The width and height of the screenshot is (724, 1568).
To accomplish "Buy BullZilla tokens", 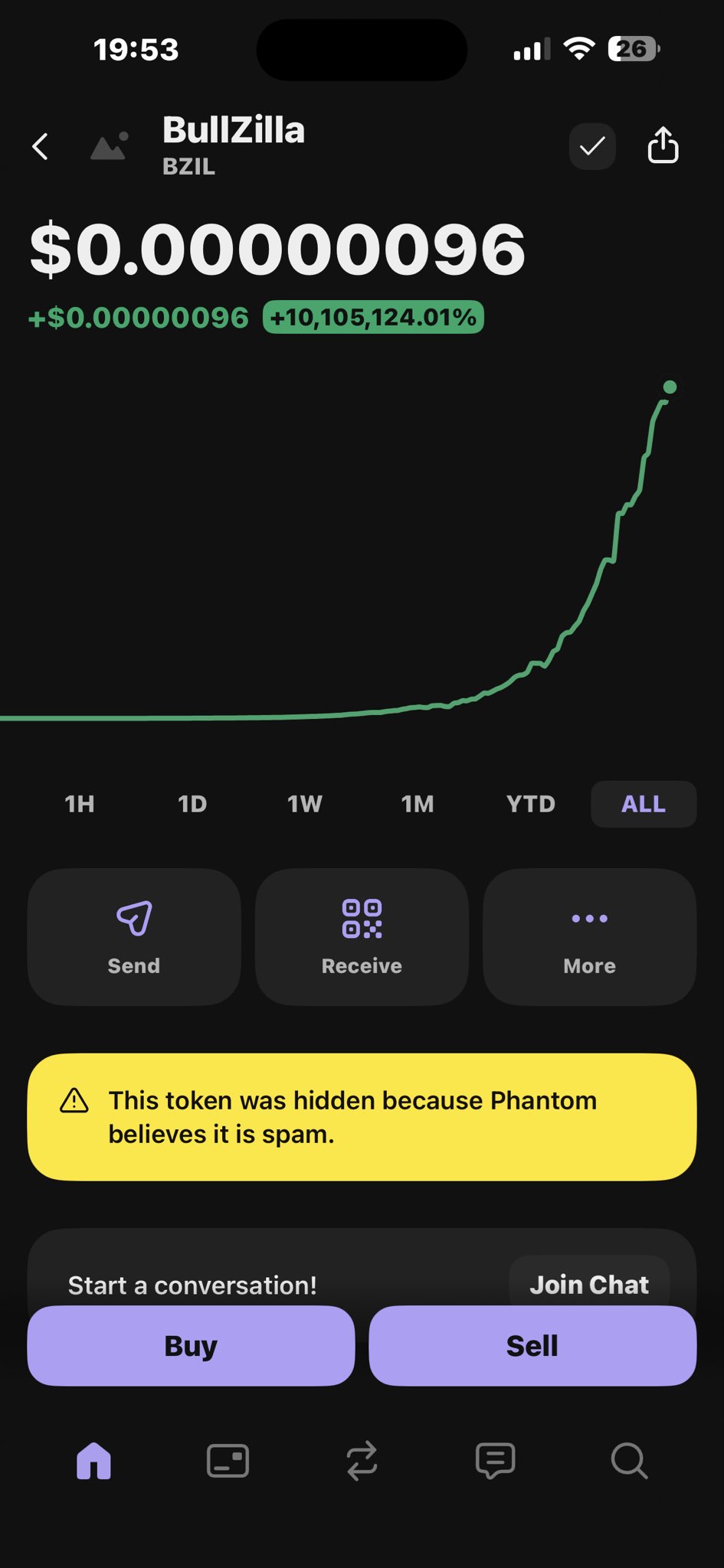I will point(191,1345).
